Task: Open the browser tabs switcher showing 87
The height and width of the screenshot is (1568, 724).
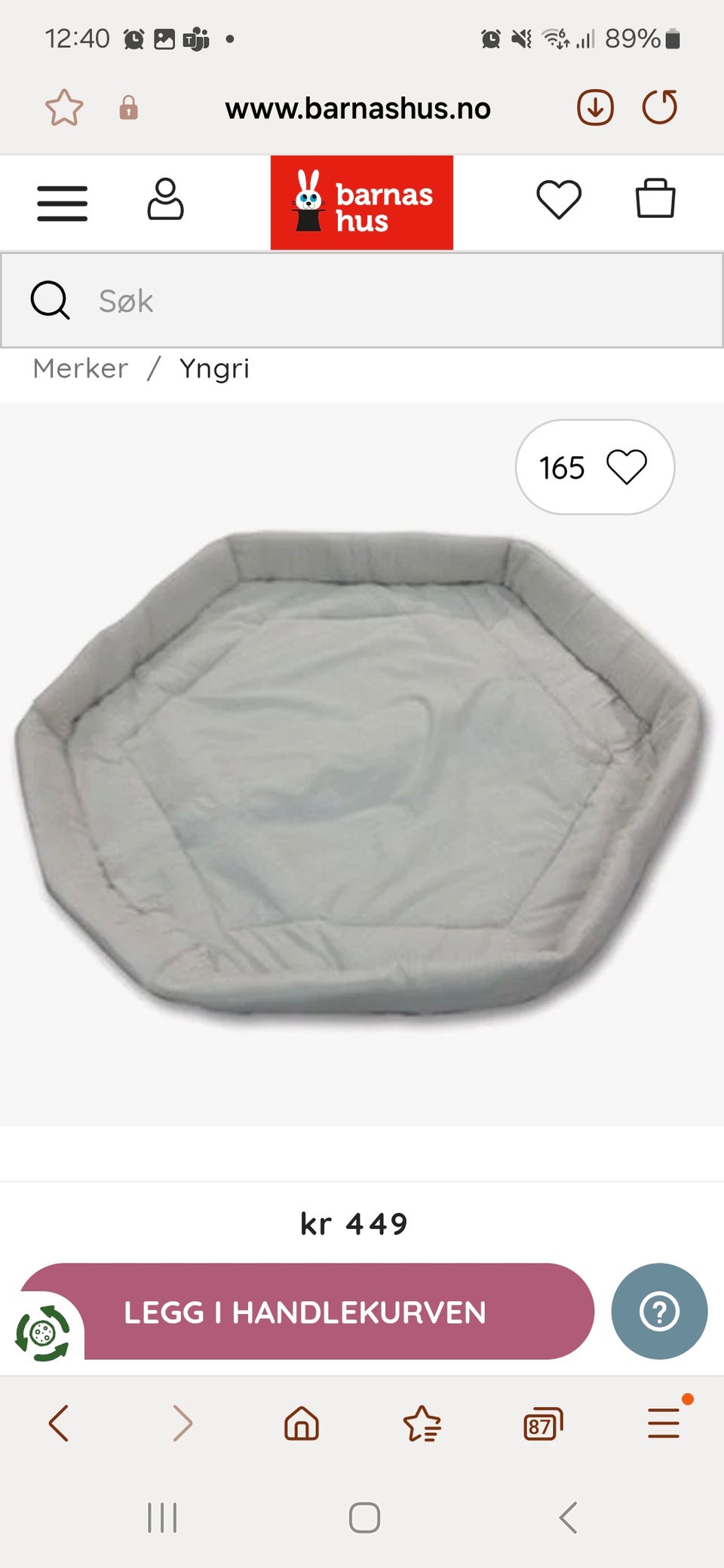Action: point(543,1424)
